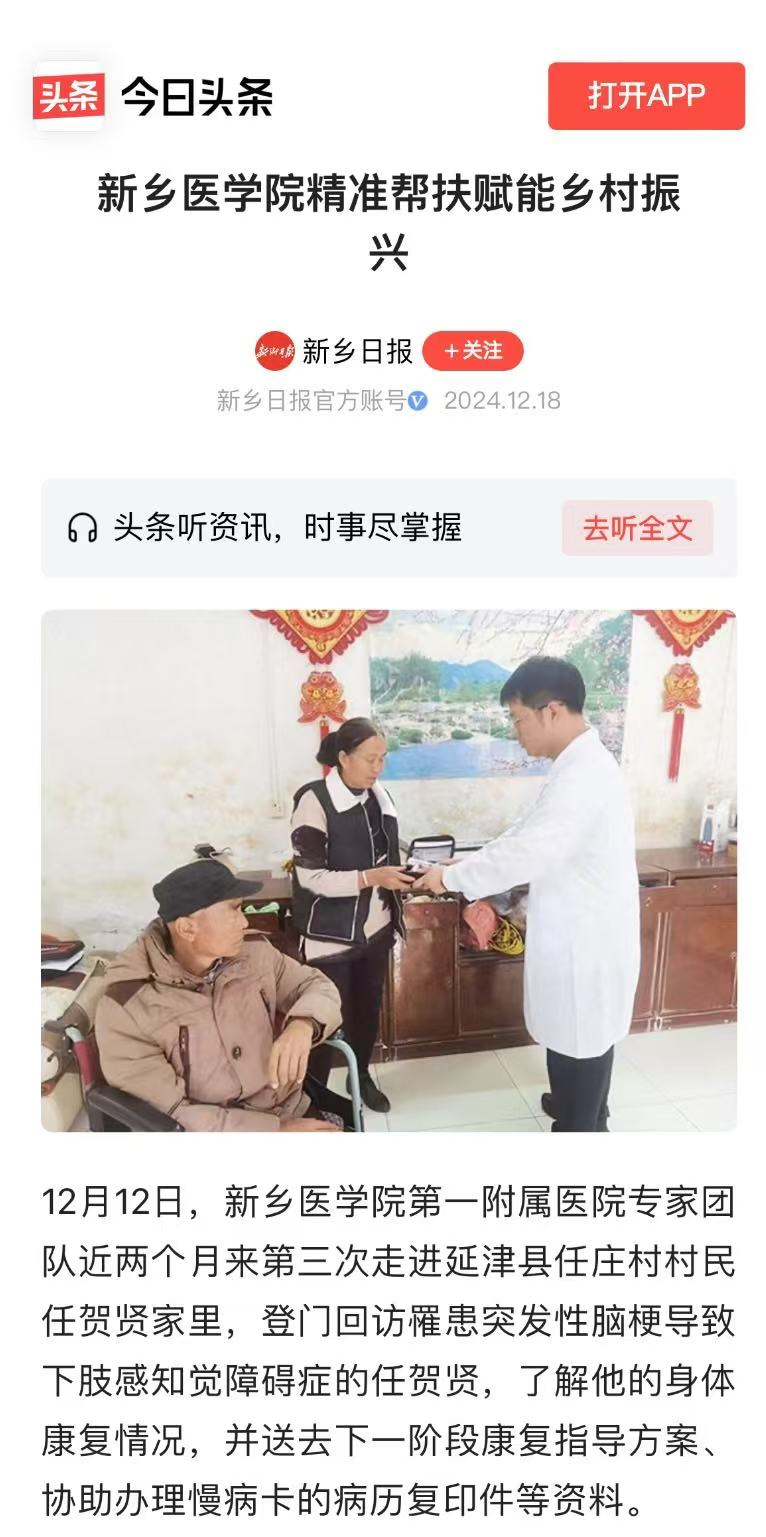The image size is (766, 1537).
Task: Open the 今日头条 logo at top
Action: point(155,96)
